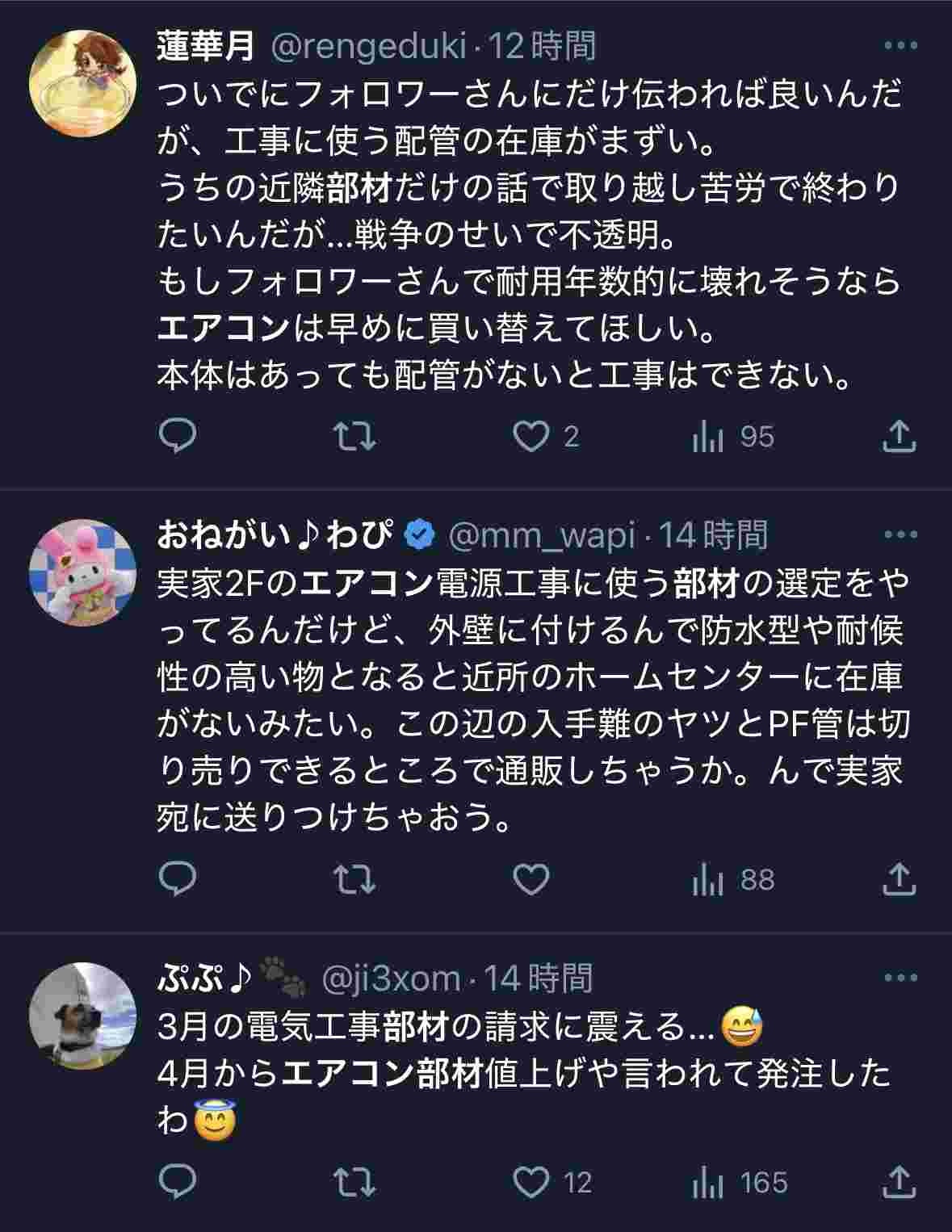
Task: Open ぷぷ♪'s profile picture
Action: coord(82,1015)
